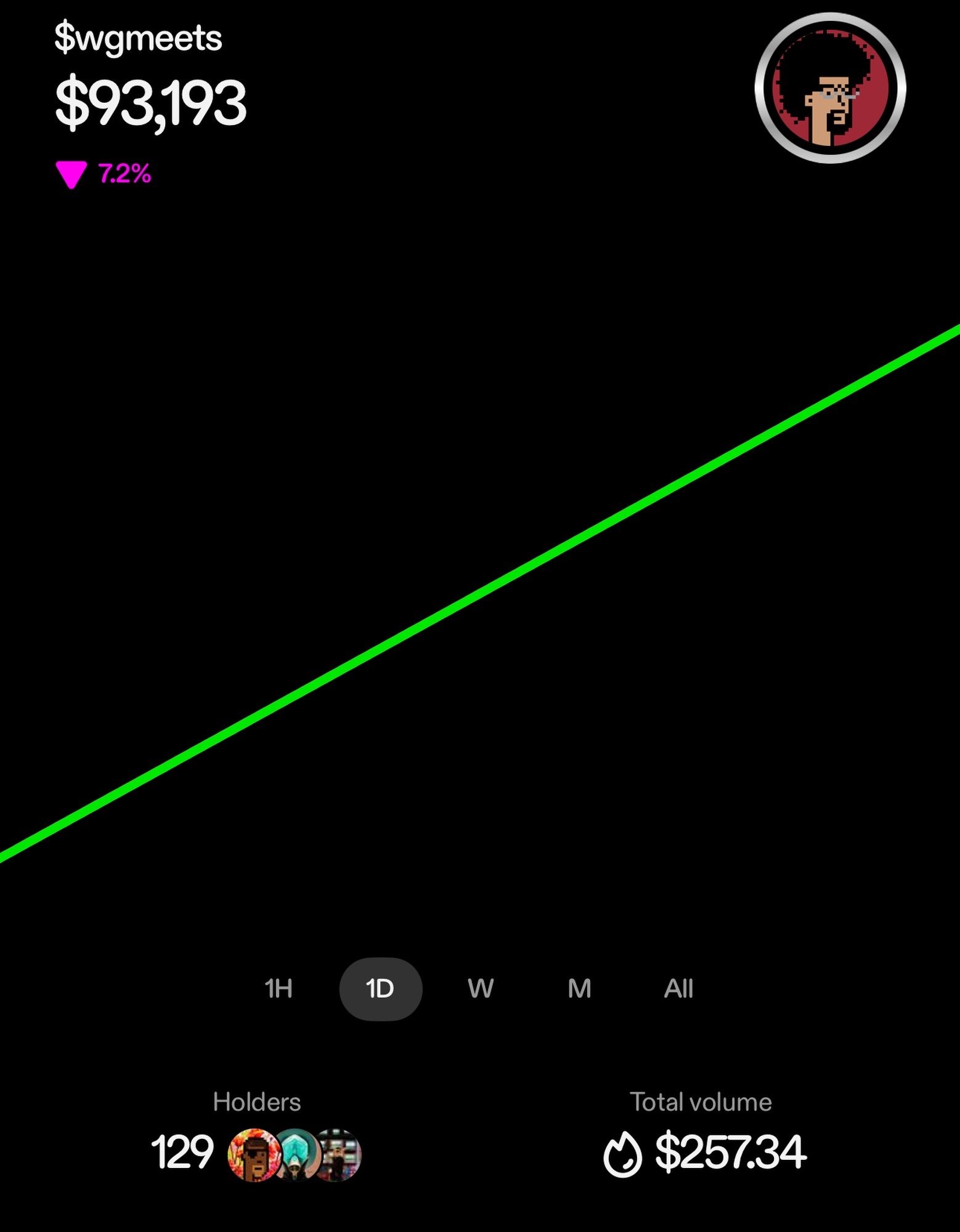This screenshot has width=960, height=1232.
Task: Select the 1D timeframe
Action: click(380, 989)
